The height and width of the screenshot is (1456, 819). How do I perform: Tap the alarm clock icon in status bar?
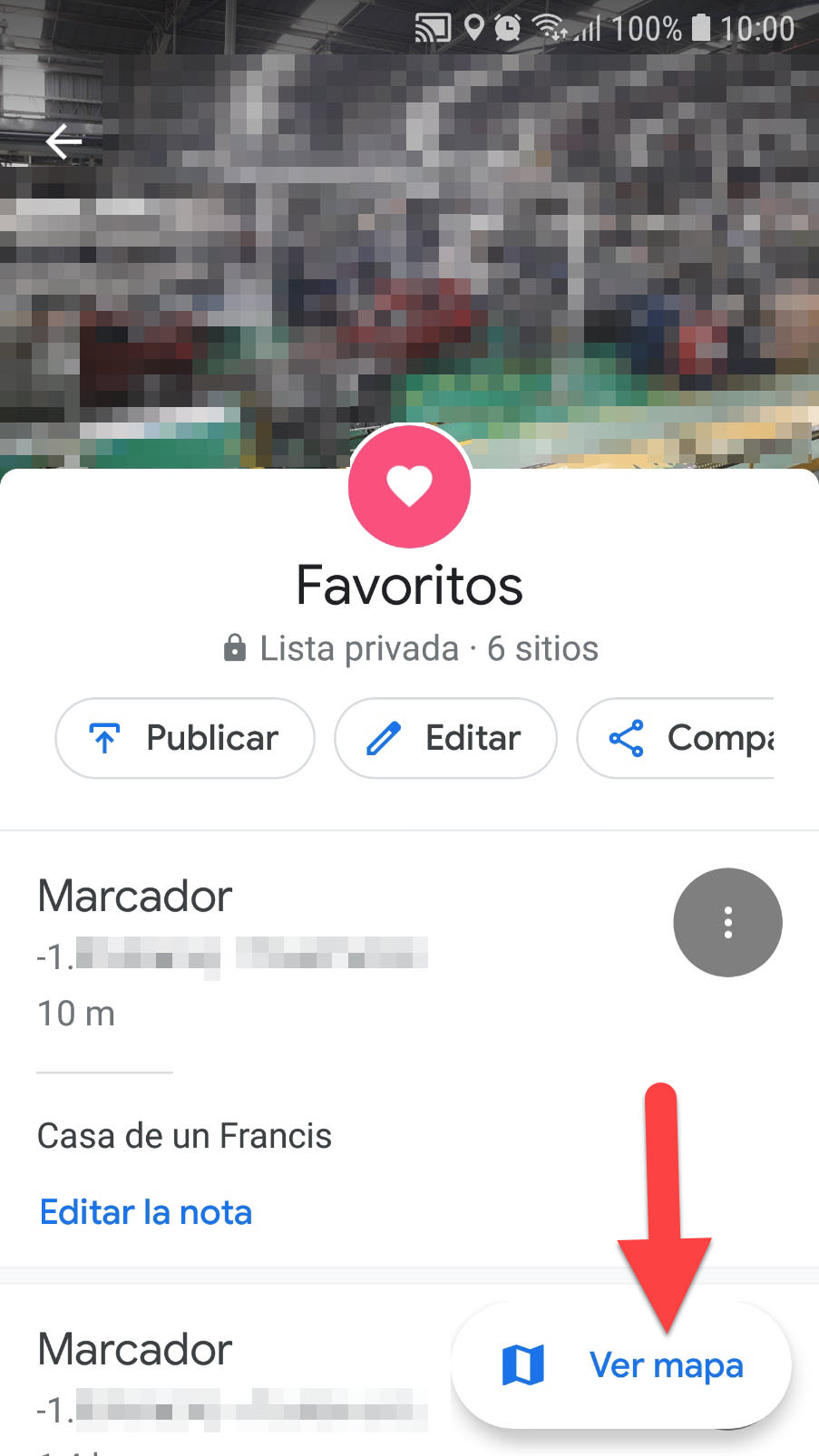point(508,27)
